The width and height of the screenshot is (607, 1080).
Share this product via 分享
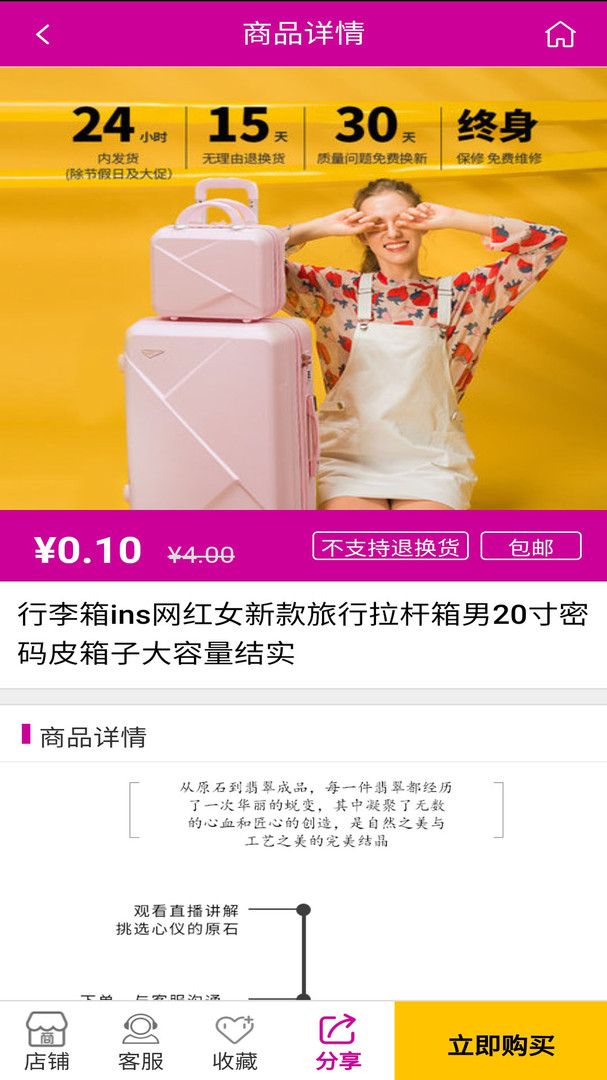click(338, 1041)
